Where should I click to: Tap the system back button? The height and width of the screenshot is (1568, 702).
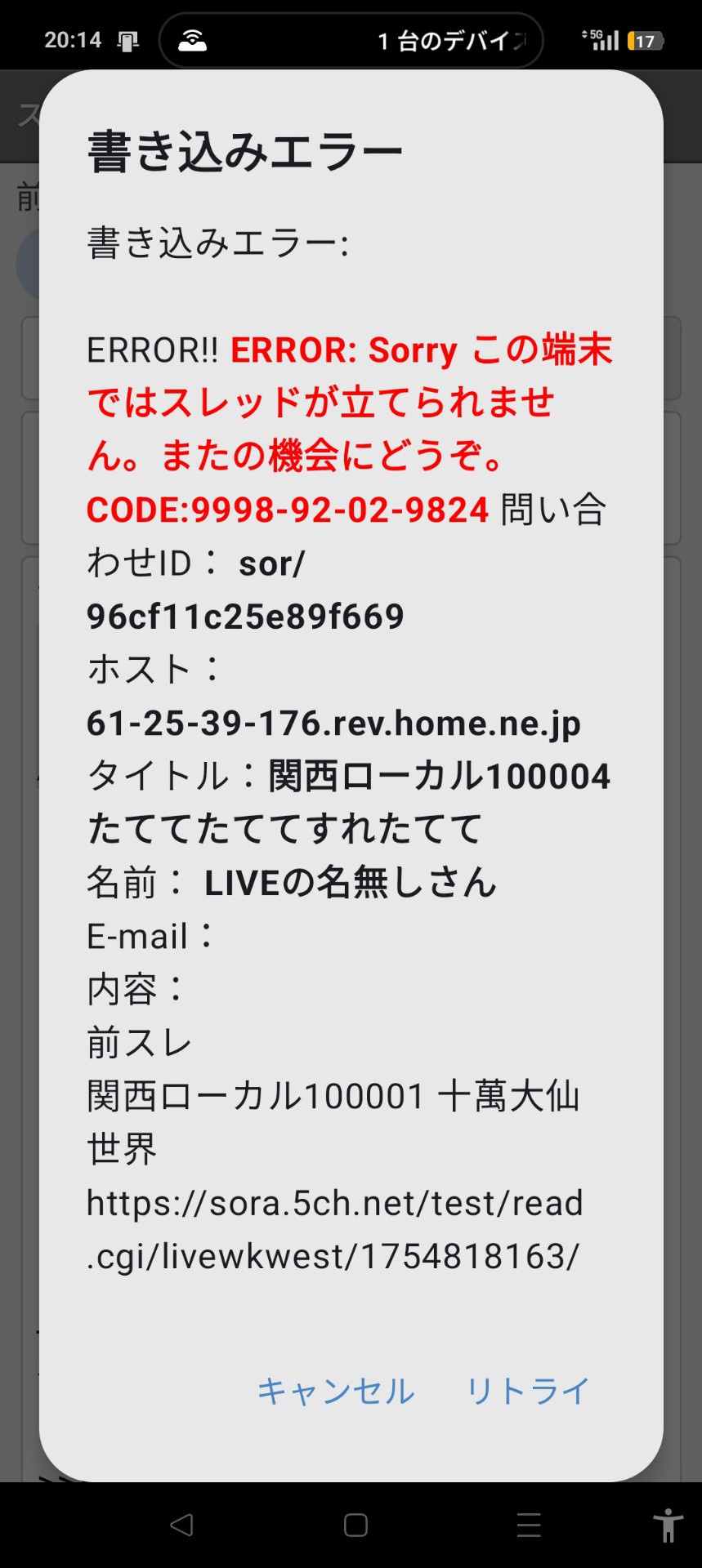(x=181, y=1525)
